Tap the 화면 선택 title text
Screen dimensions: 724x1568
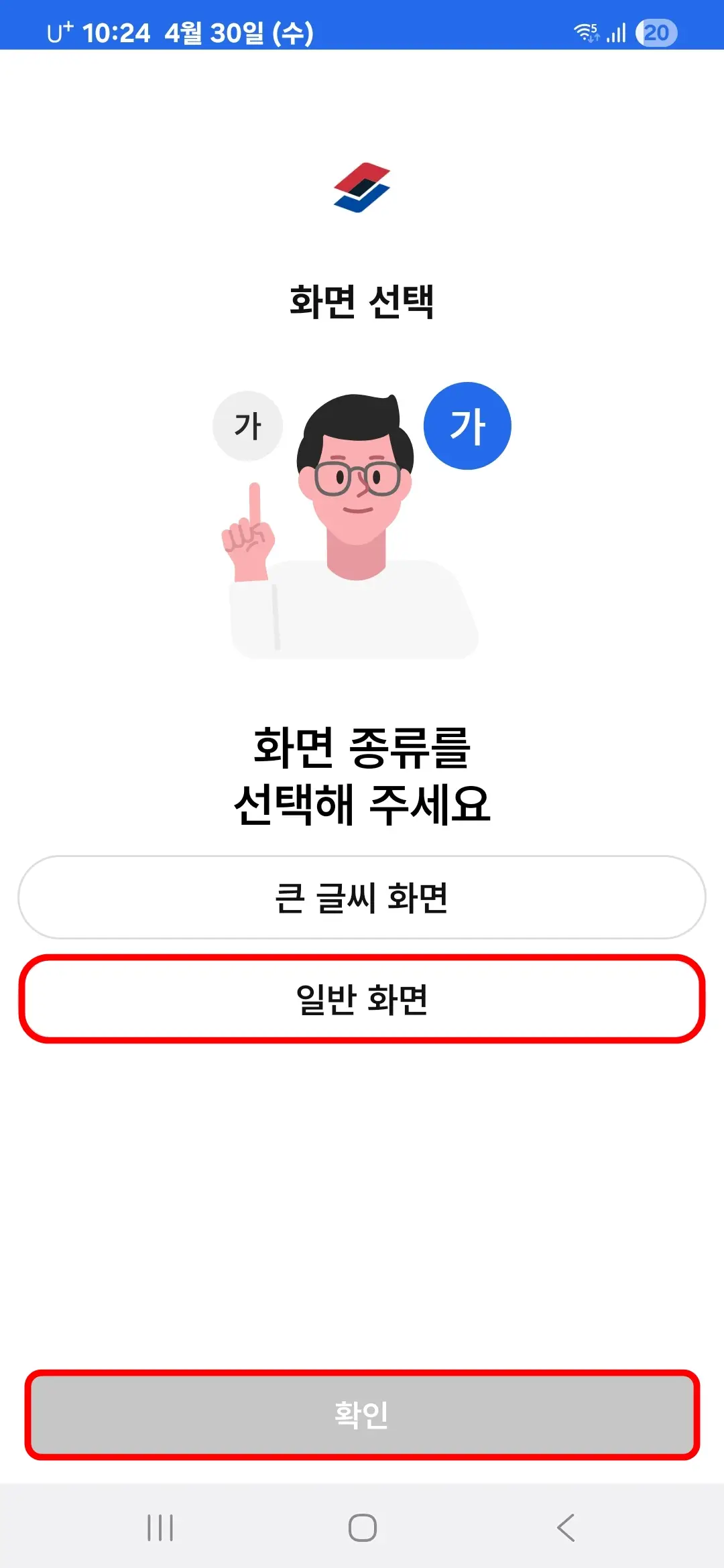[362, 302]
